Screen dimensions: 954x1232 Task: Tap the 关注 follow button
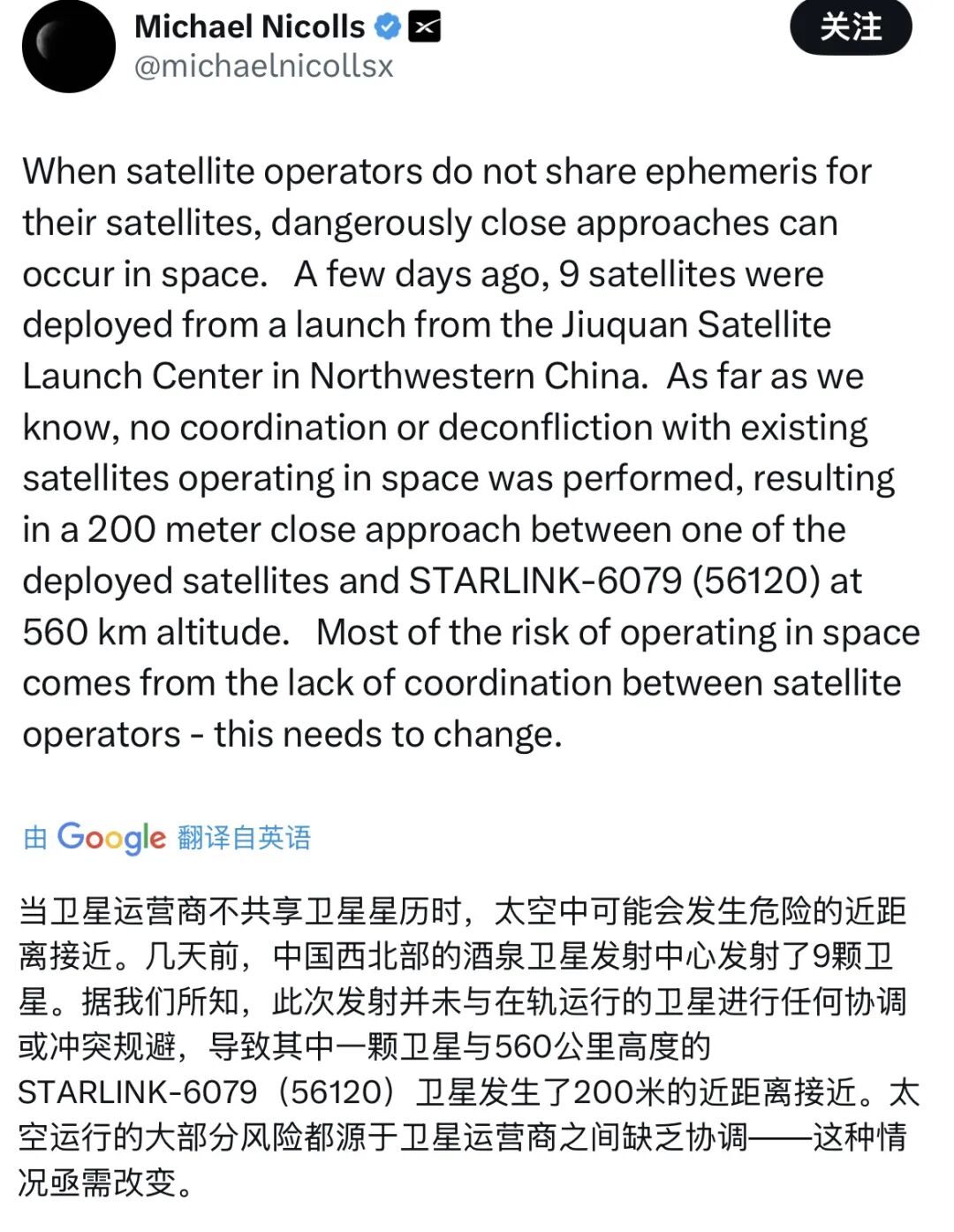coord(850,27)
